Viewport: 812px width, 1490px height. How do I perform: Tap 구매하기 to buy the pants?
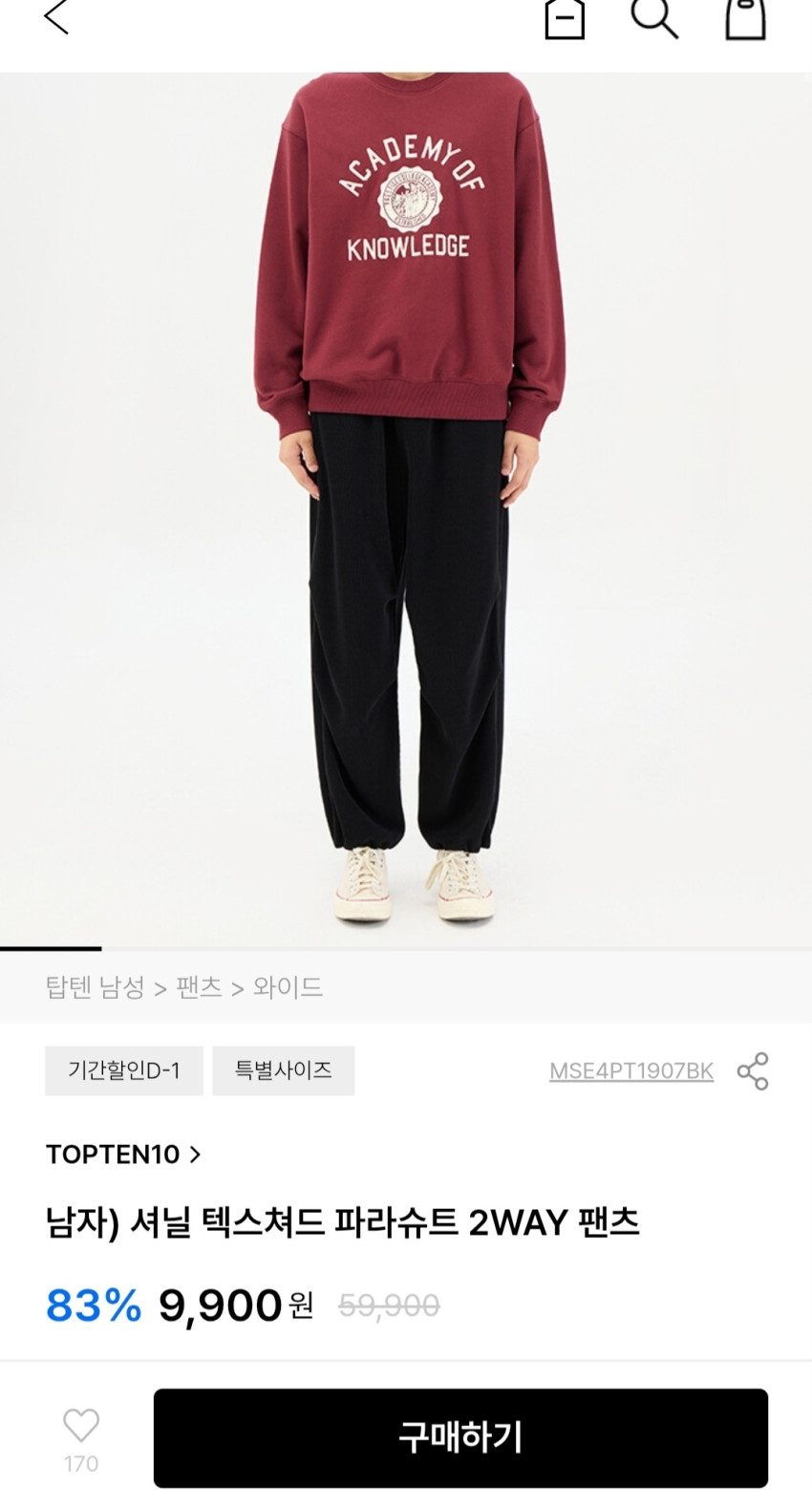pos(460,1437)
